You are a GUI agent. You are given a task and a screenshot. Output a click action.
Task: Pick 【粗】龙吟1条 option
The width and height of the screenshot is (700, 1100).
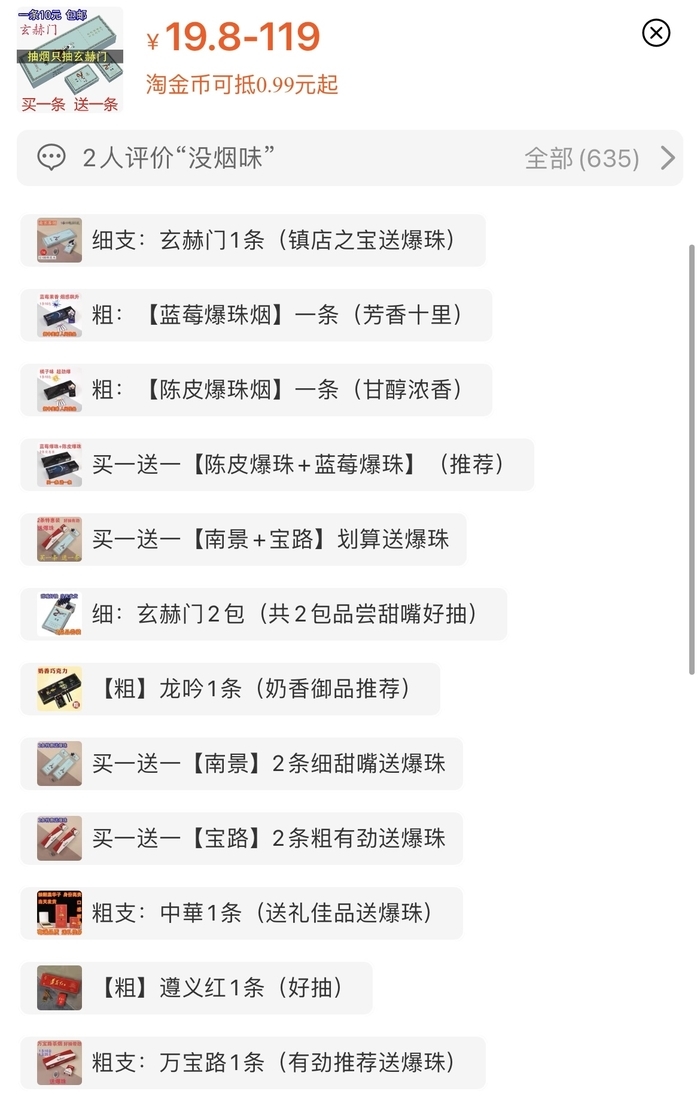pos(230,689)
